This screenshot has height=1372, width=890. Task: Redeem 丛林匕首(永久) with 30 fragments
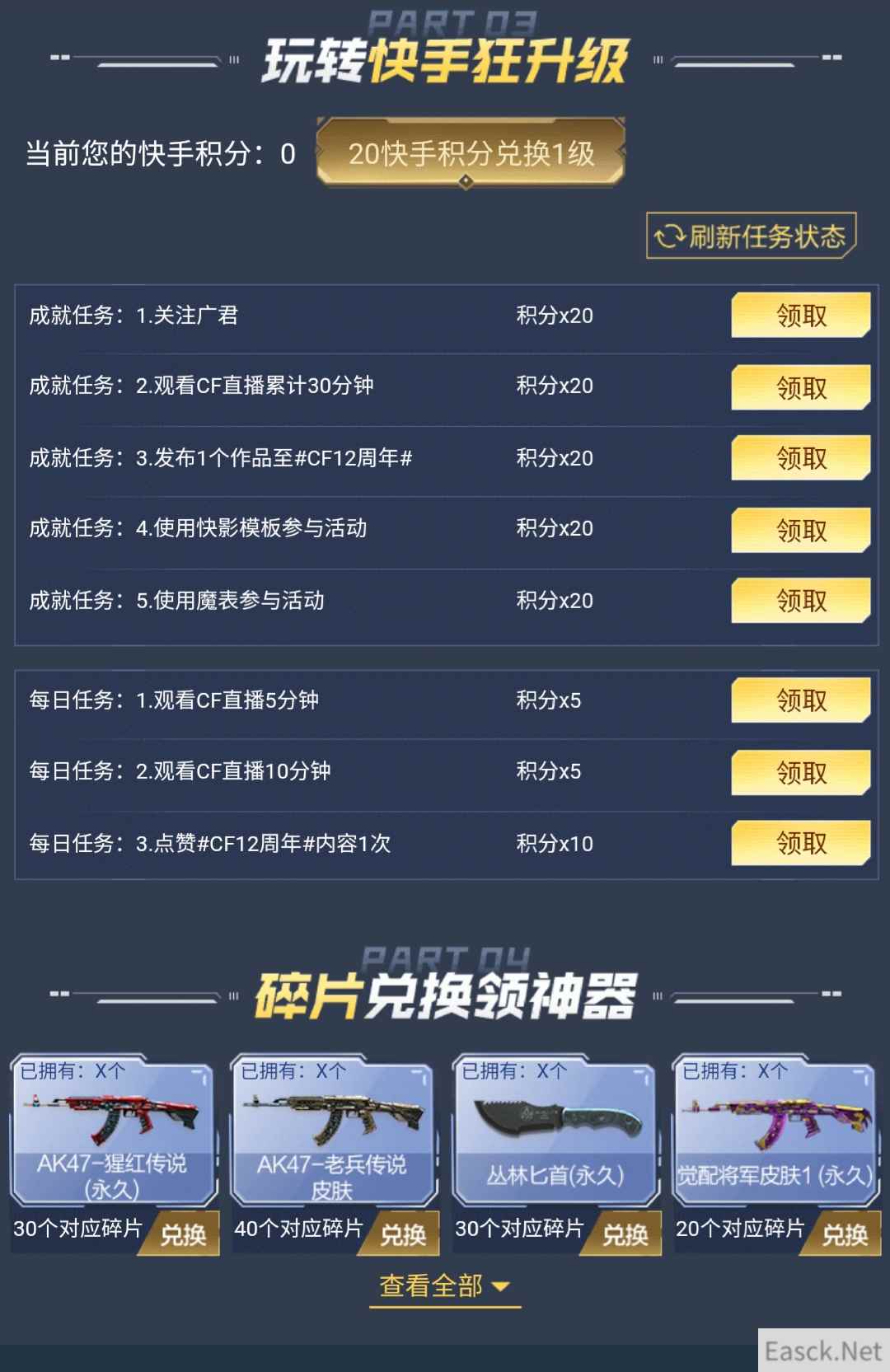[x=625, y=1234]
